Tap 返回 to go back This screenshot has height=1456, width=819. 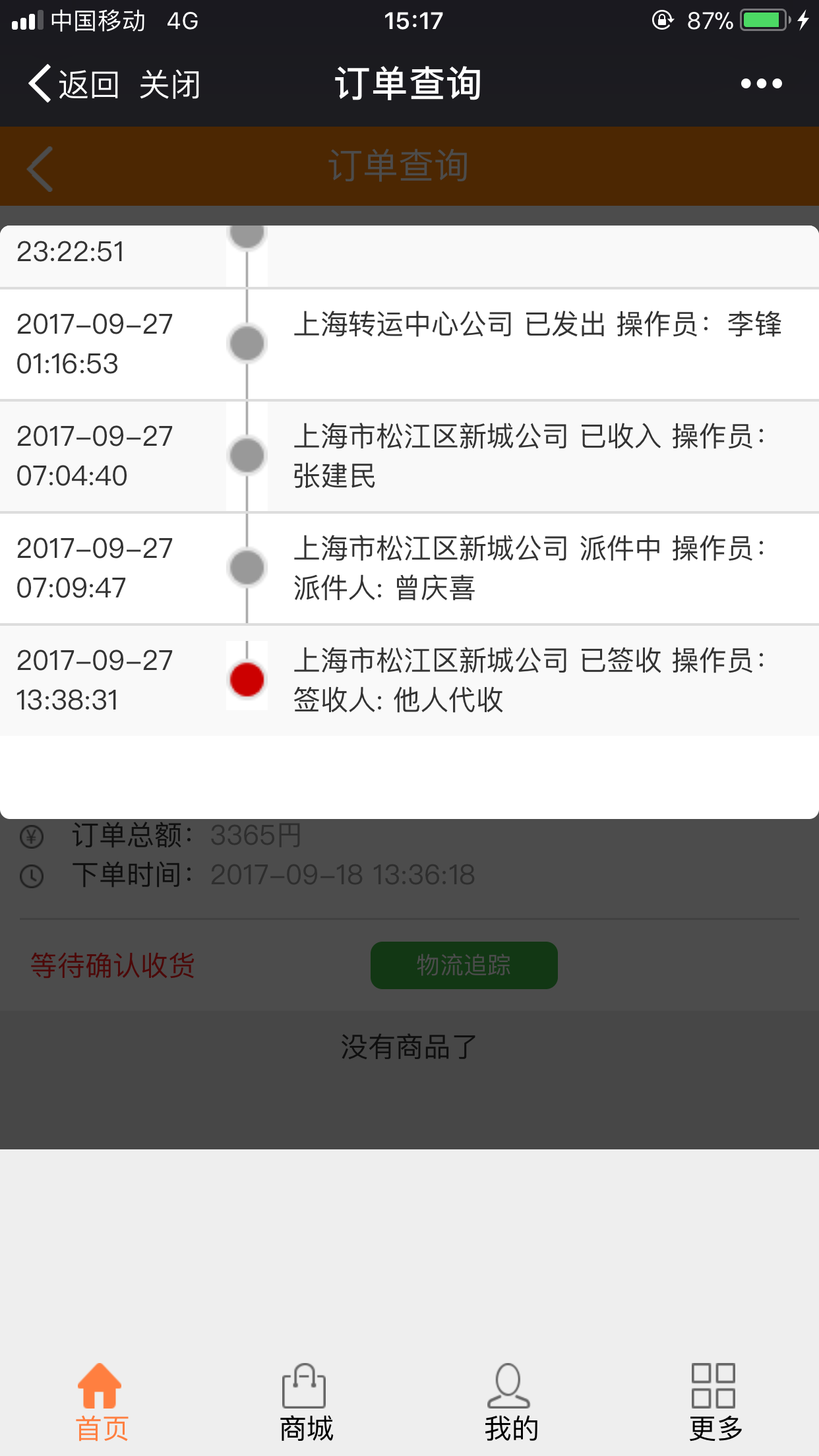(x=73, y=84)
